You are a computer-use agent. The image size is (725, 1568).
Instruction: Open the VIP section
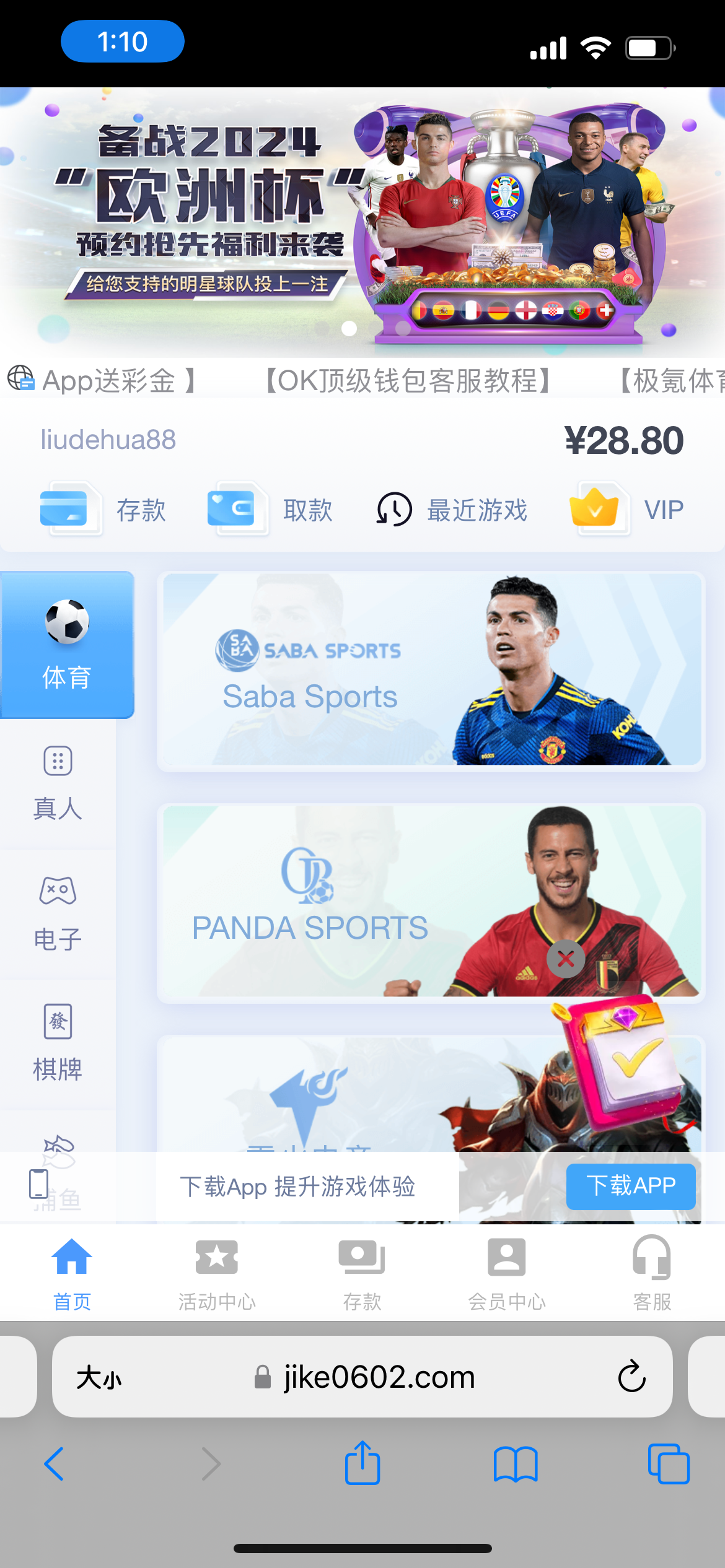(x=627, y=510)
